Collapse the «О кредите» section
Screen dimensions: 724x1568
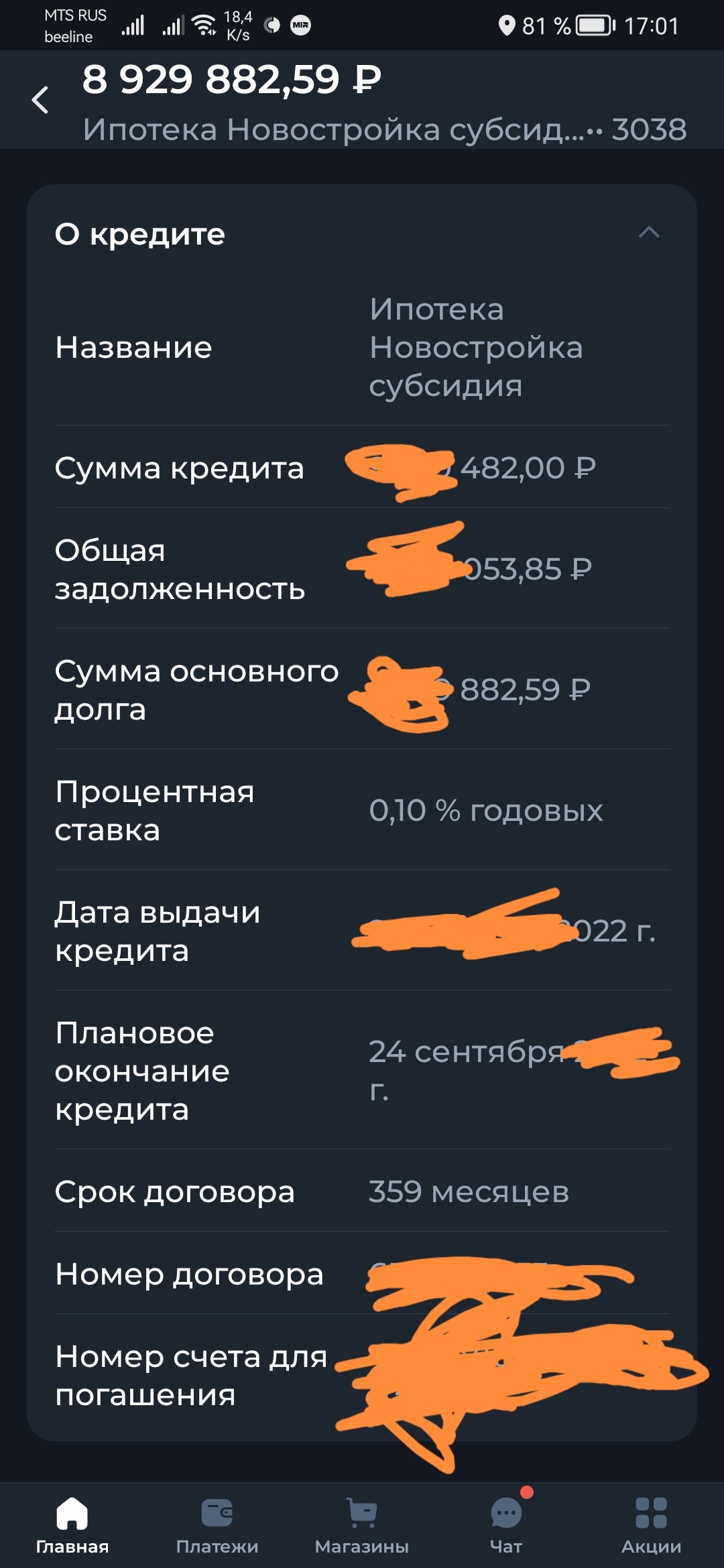[x=648, y=233]
